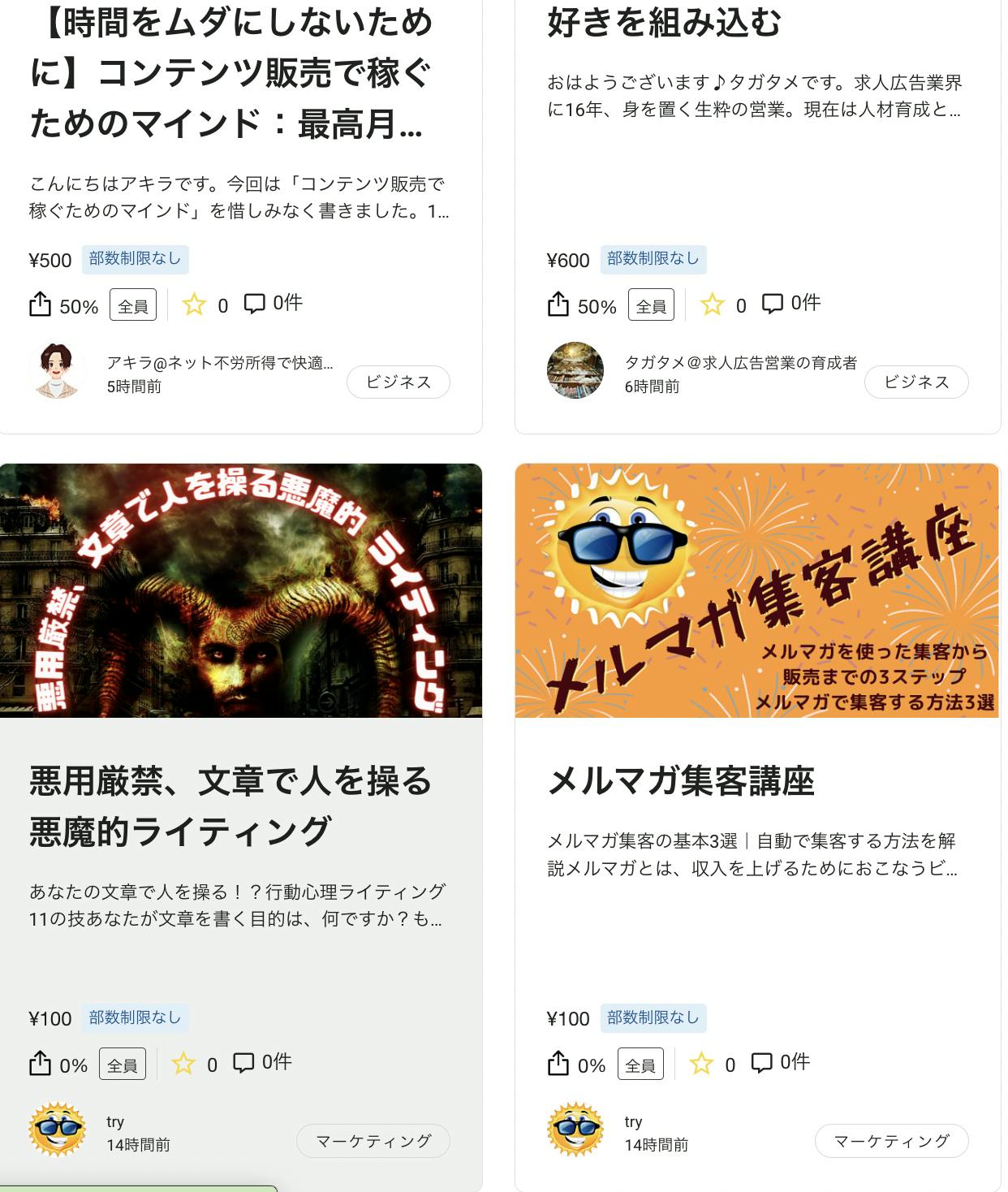Open the 悪用厳禁、文章で人を操る悪魔的ライティング card

click(x=230, y=805)
